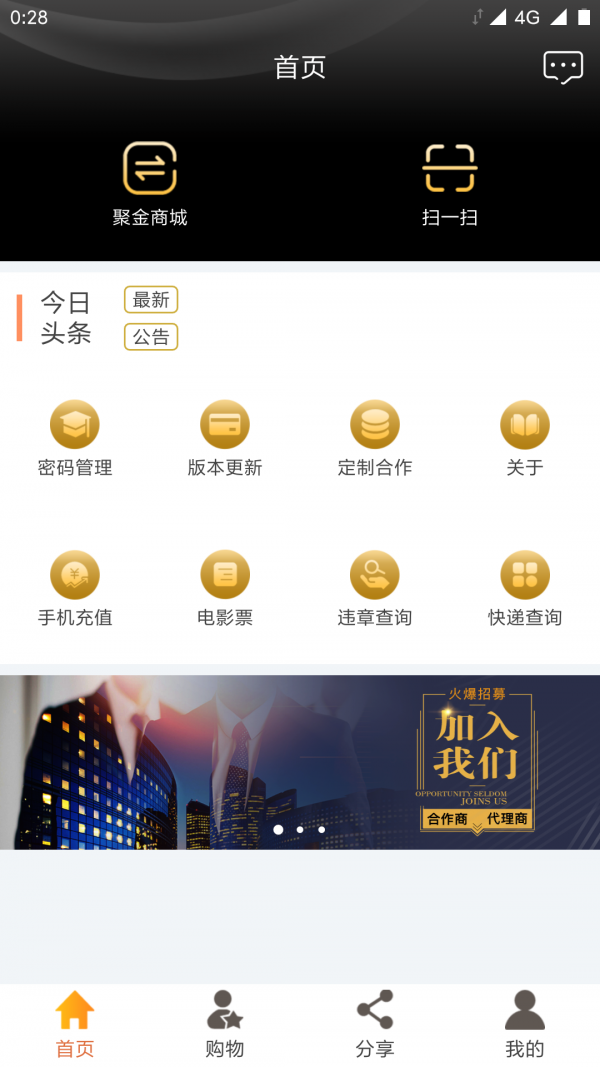Viewport: 600px width, 1067px height.
Task: Open the 关于 page
Action: [525, 439]
